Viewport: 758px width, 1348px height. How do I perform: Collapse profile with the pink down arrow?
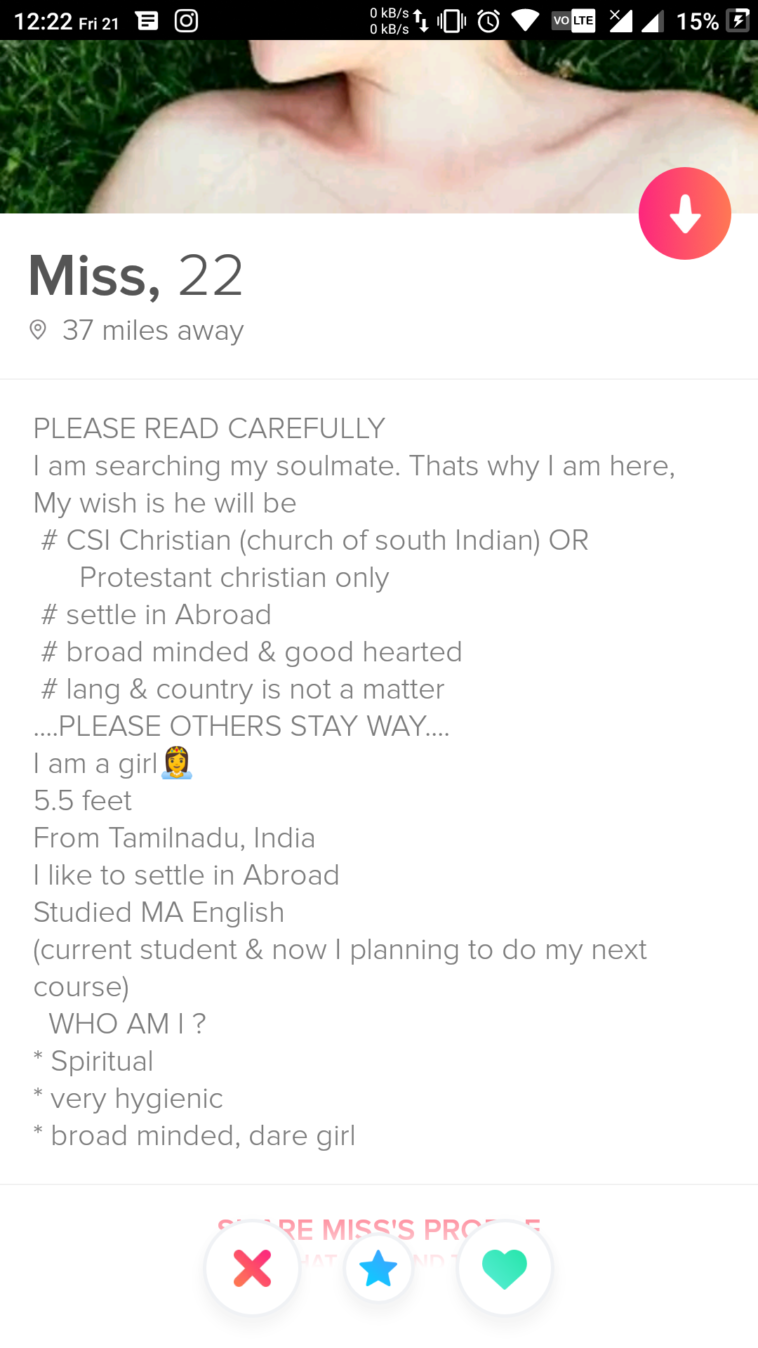pyautogui.click(x=685, y=213)
